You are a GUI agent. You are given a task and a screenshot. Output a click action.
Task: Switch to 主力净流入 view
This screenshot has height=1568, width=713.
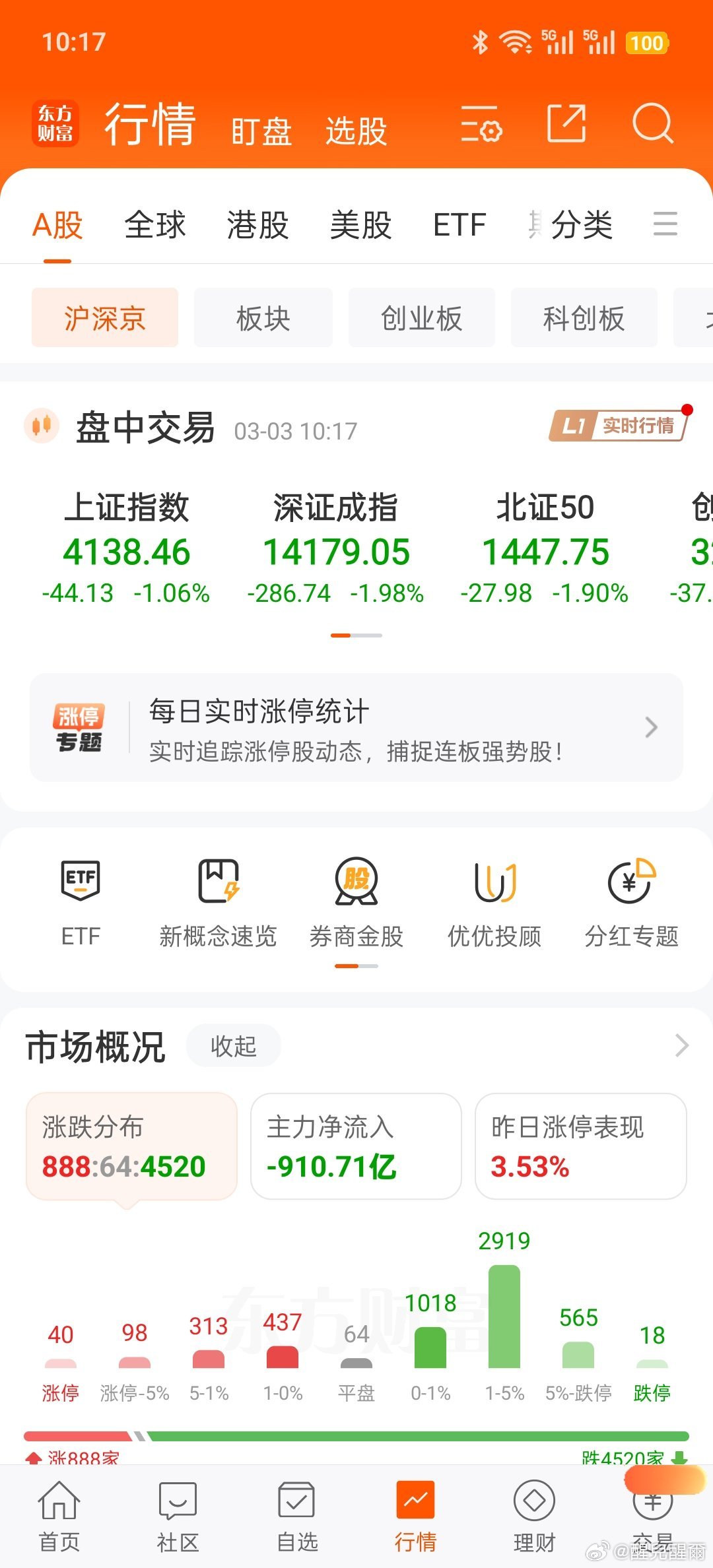355,1146
